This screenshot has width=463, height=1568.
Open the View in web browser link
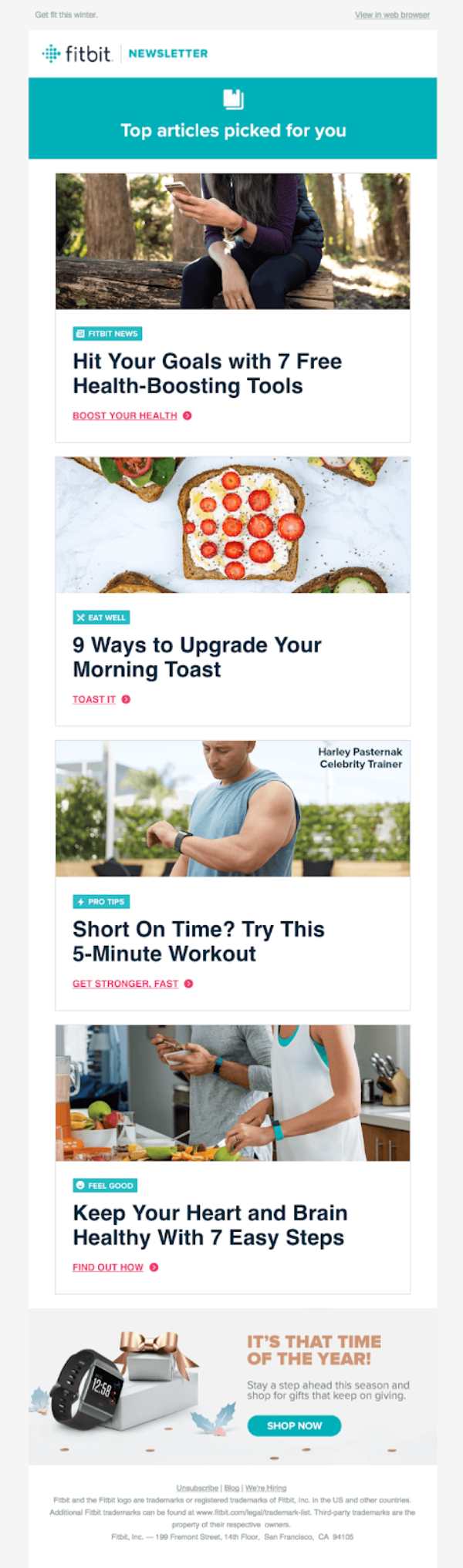392,15
